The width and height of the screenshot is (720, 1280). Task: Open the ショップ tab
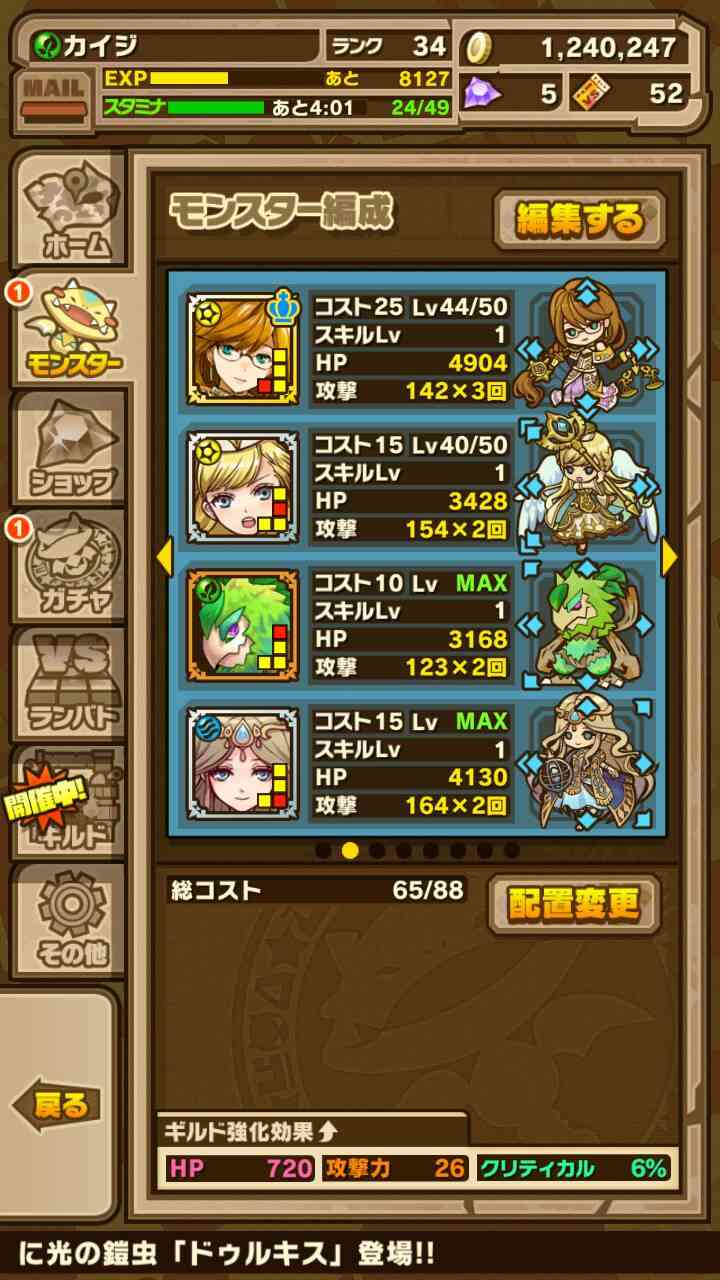69,447
